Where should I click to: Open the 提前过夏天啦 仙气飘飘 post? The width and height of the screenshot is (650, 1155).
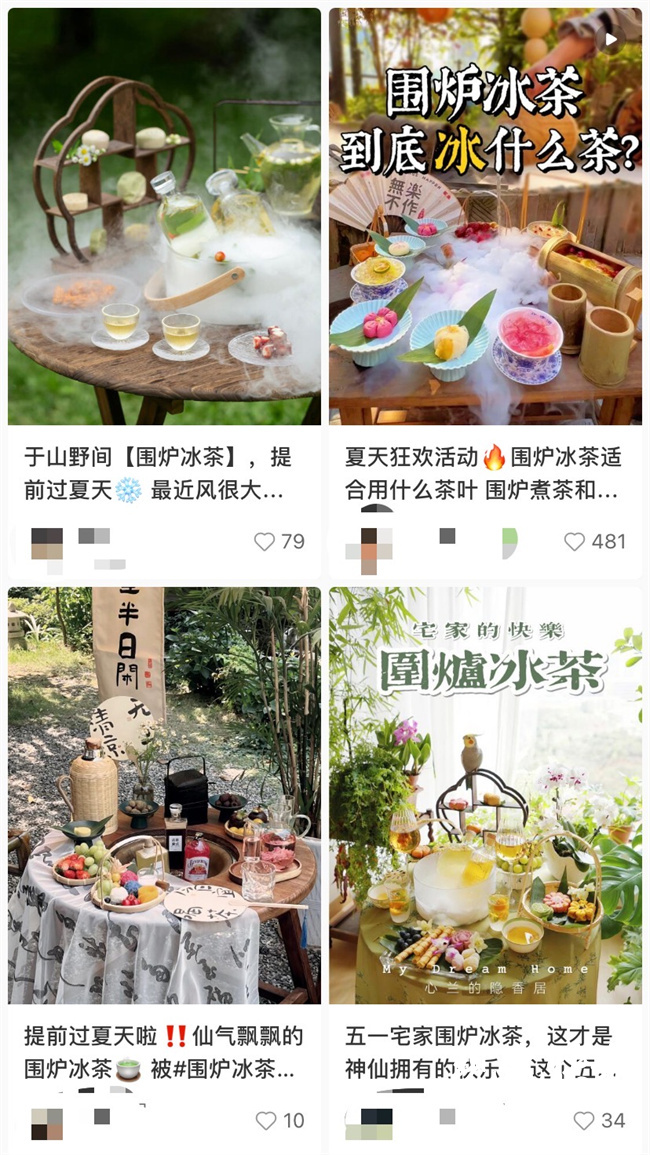[164, 795]
